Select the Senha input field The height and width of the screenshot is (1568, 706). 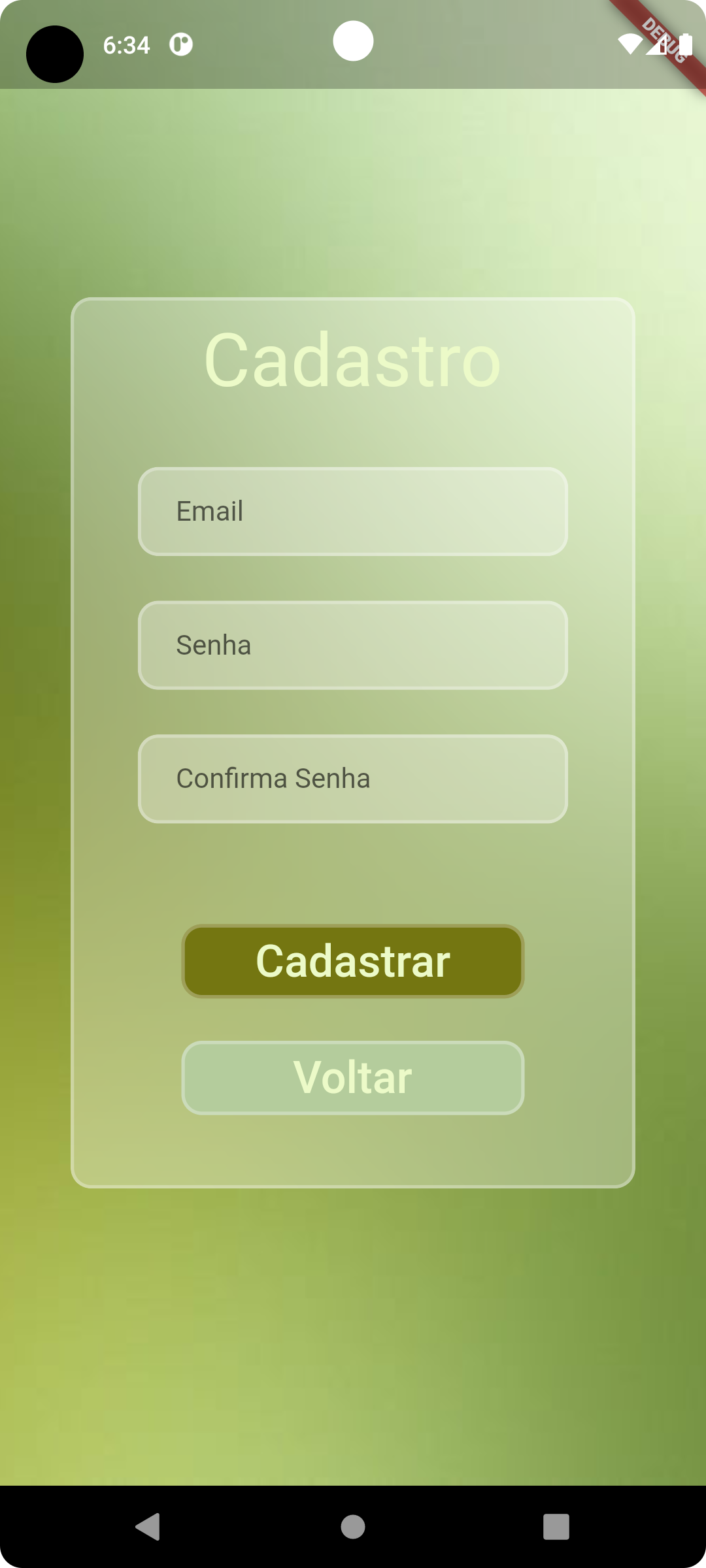[352, 645]
